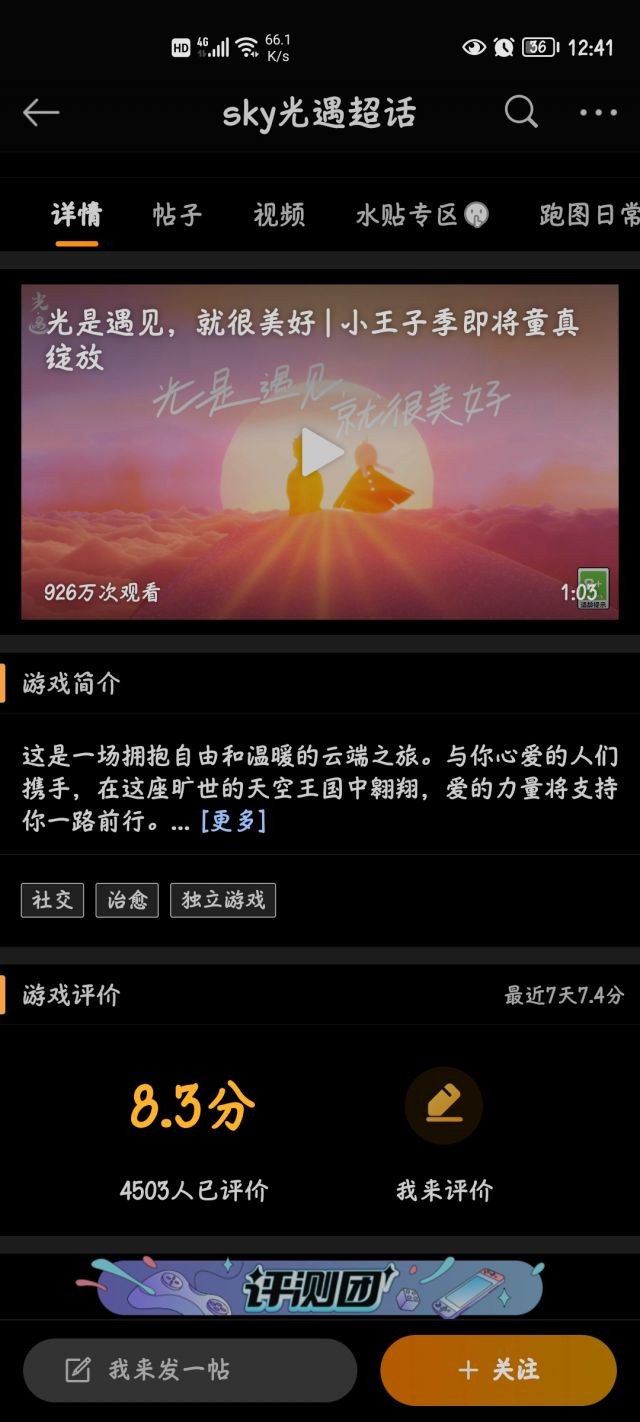Switch to the 视频 tab
This screenshot has width=640, height=1422.
[x=279, y=215]
